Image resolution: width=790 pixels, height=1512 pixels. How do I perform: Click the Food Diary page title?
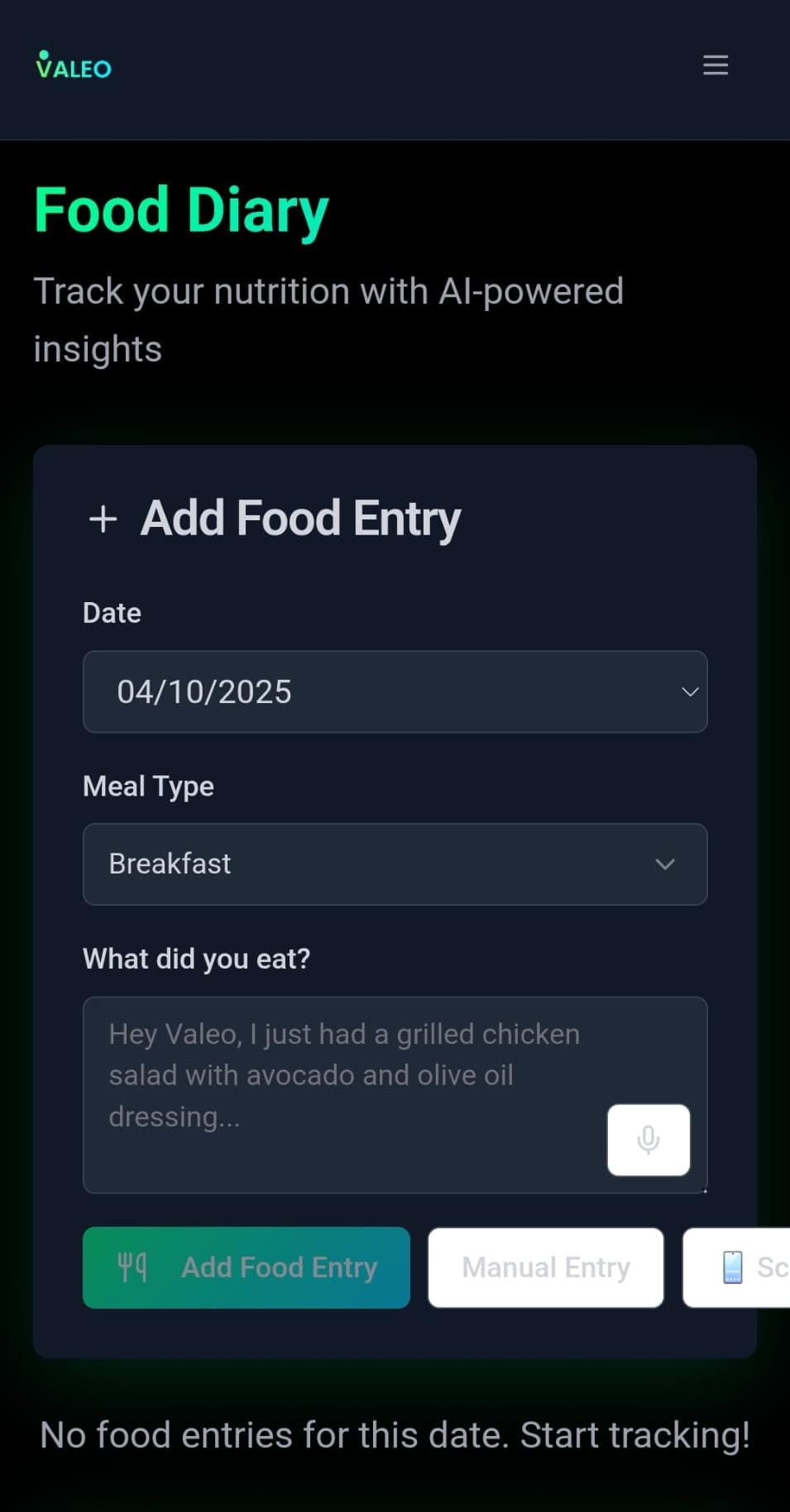coord(181,210)
